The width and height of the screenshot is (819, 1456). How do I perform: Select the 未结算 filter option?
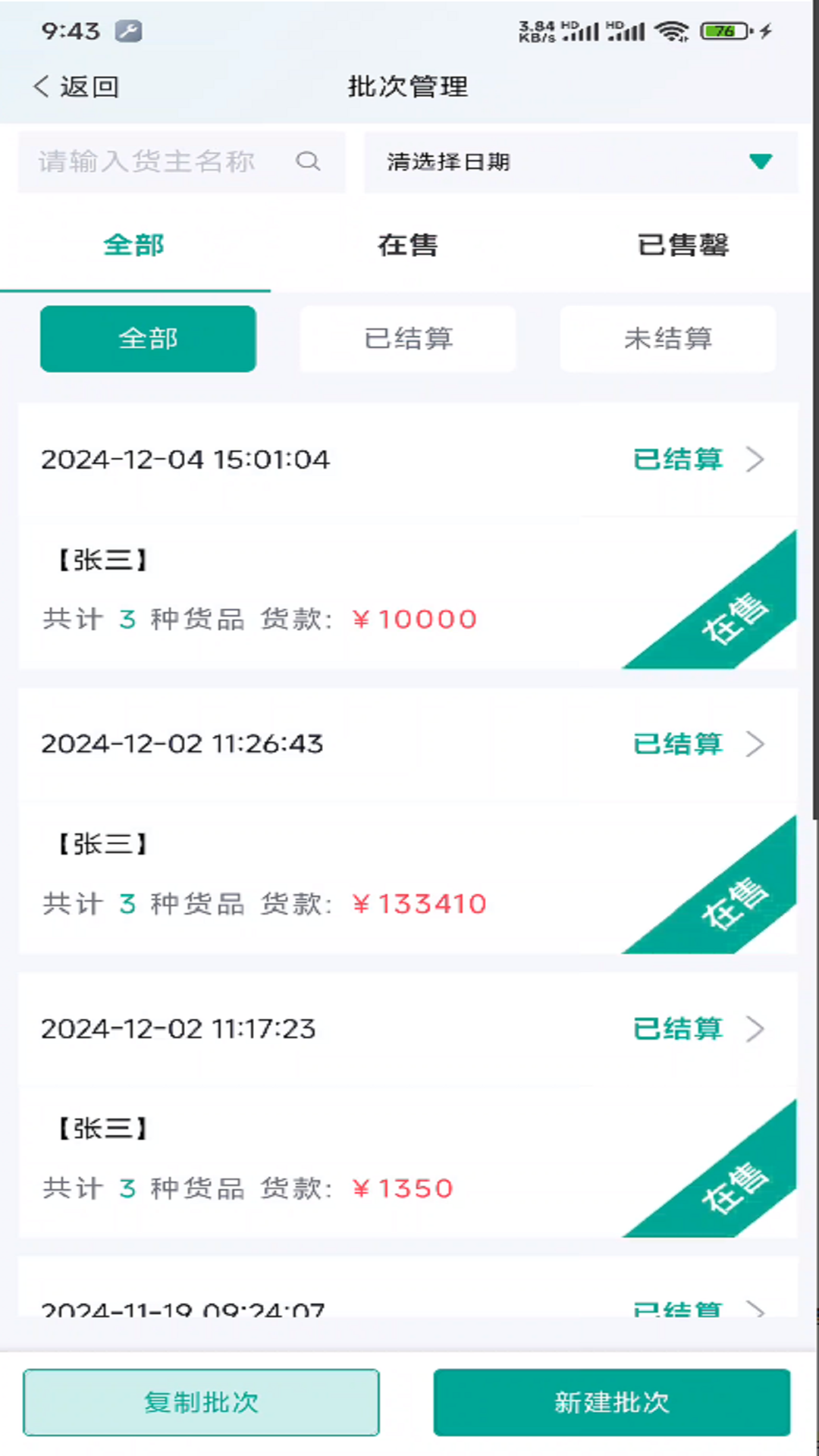(667, 338)
